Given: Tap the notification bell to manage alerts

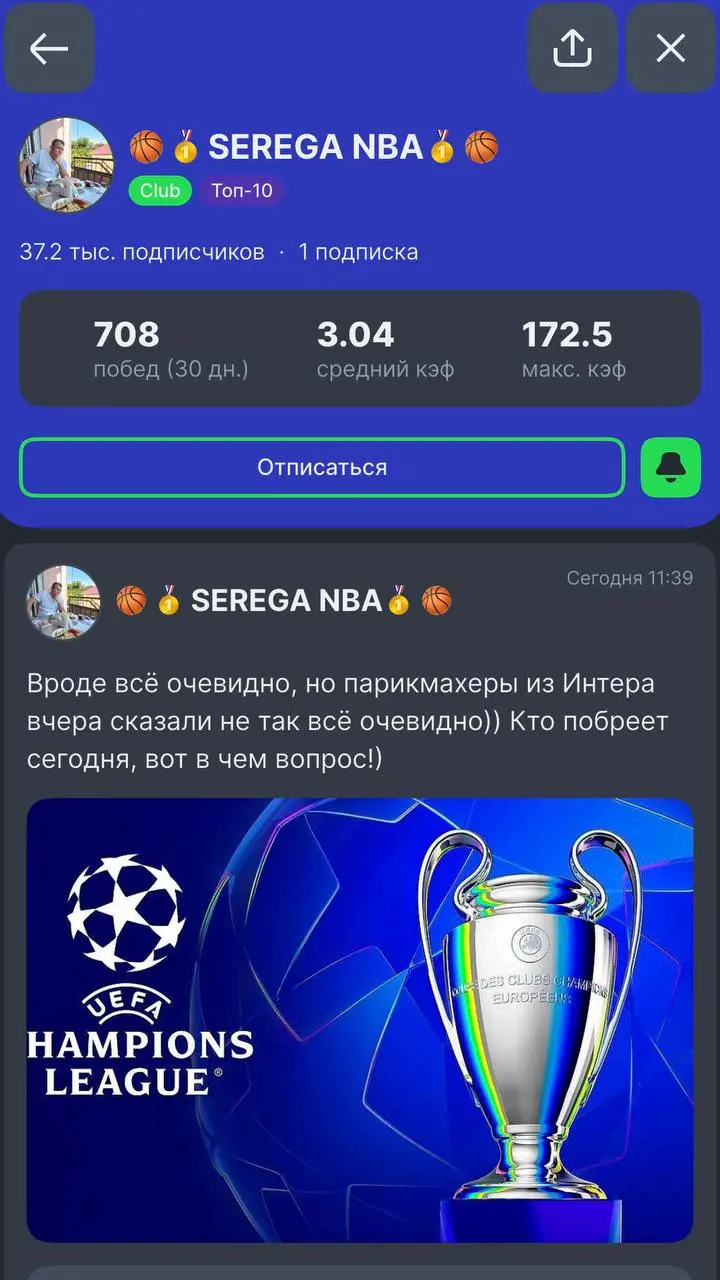Looking at the screenshot, I should click(x=670, y=467).
